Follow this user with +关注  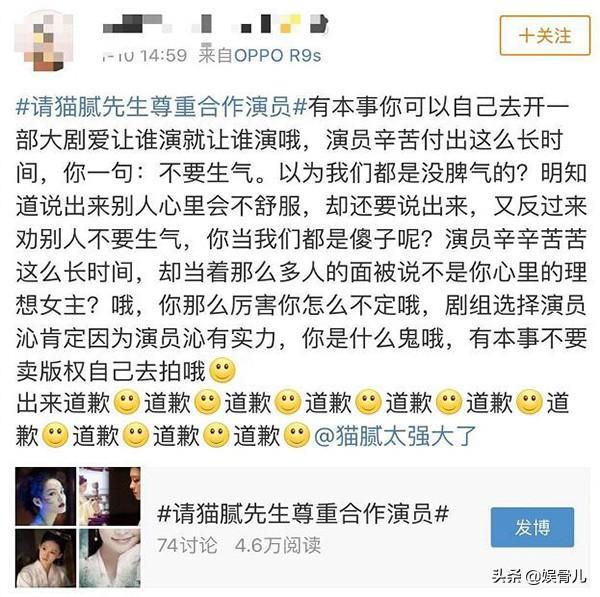pos(545,35)
